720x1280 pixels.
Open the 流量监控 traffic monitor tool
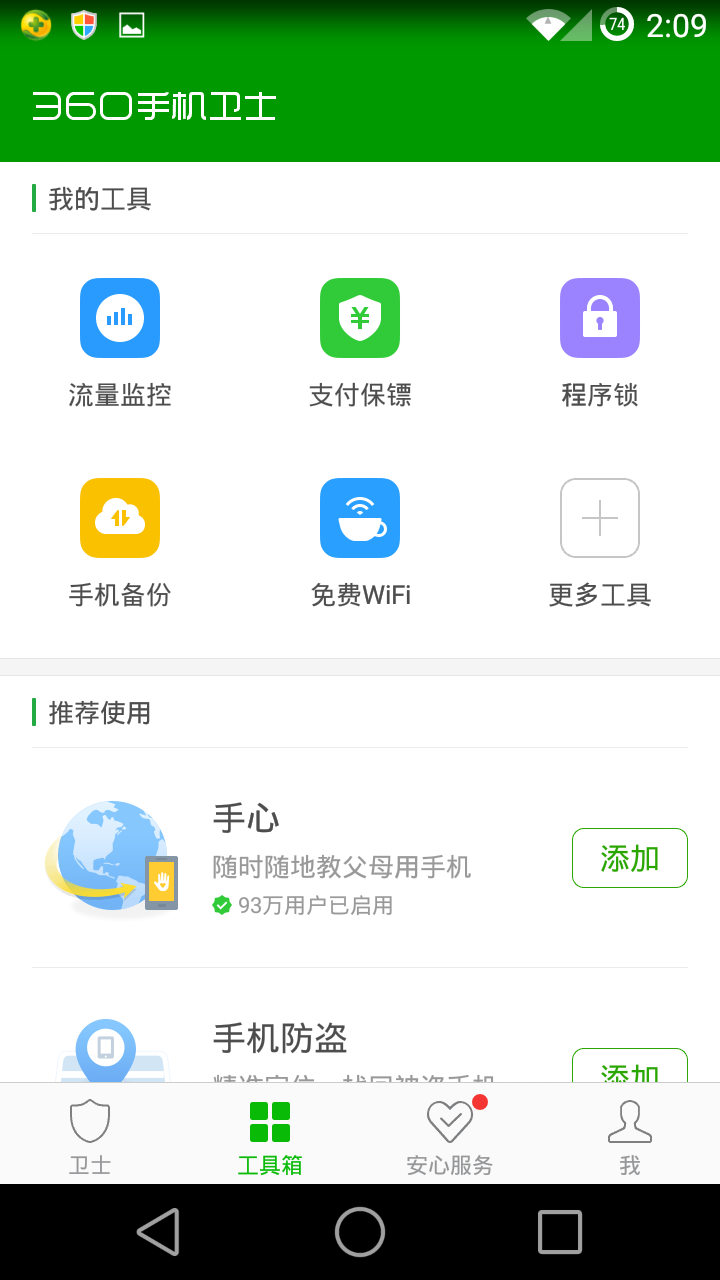pos(120,318)
